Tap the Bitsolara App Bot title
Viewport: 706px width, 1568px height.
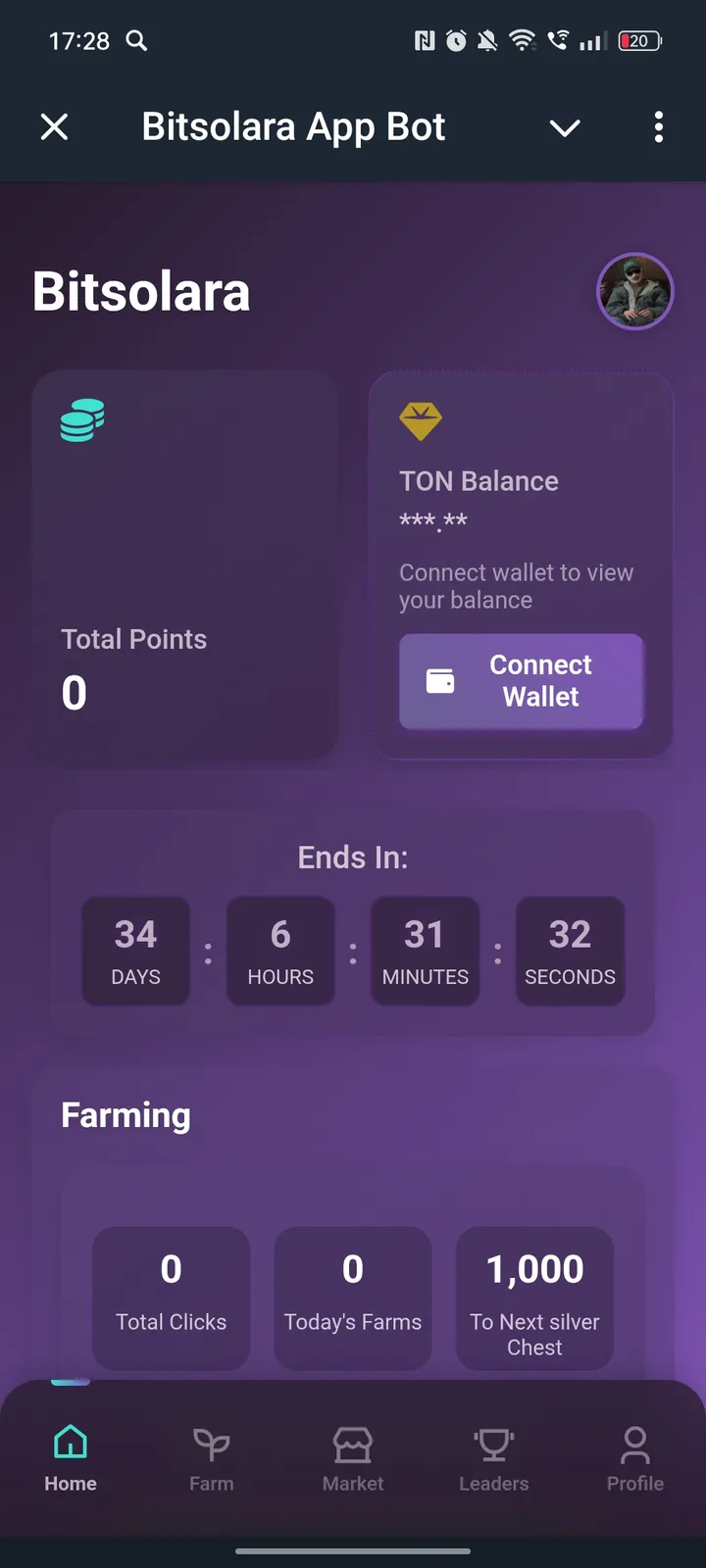[293, 125]
